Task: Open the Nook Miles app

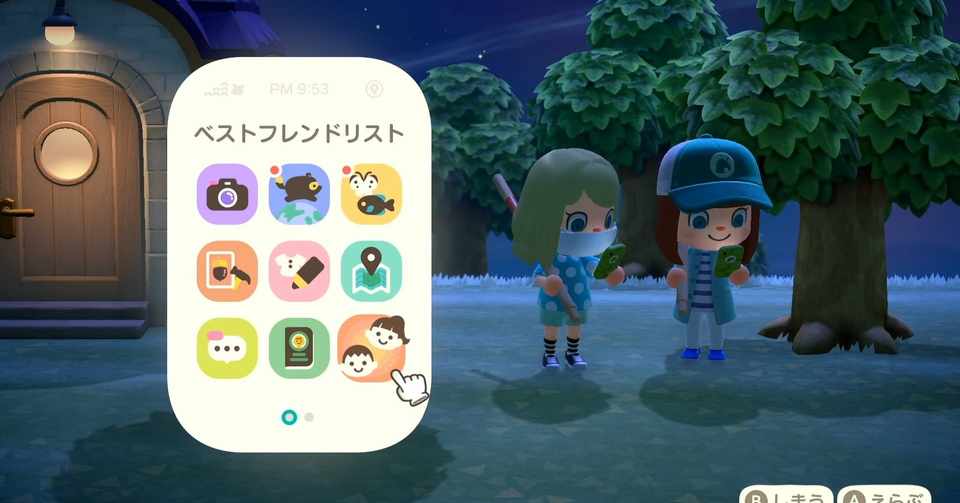Action: pos(299,194)
